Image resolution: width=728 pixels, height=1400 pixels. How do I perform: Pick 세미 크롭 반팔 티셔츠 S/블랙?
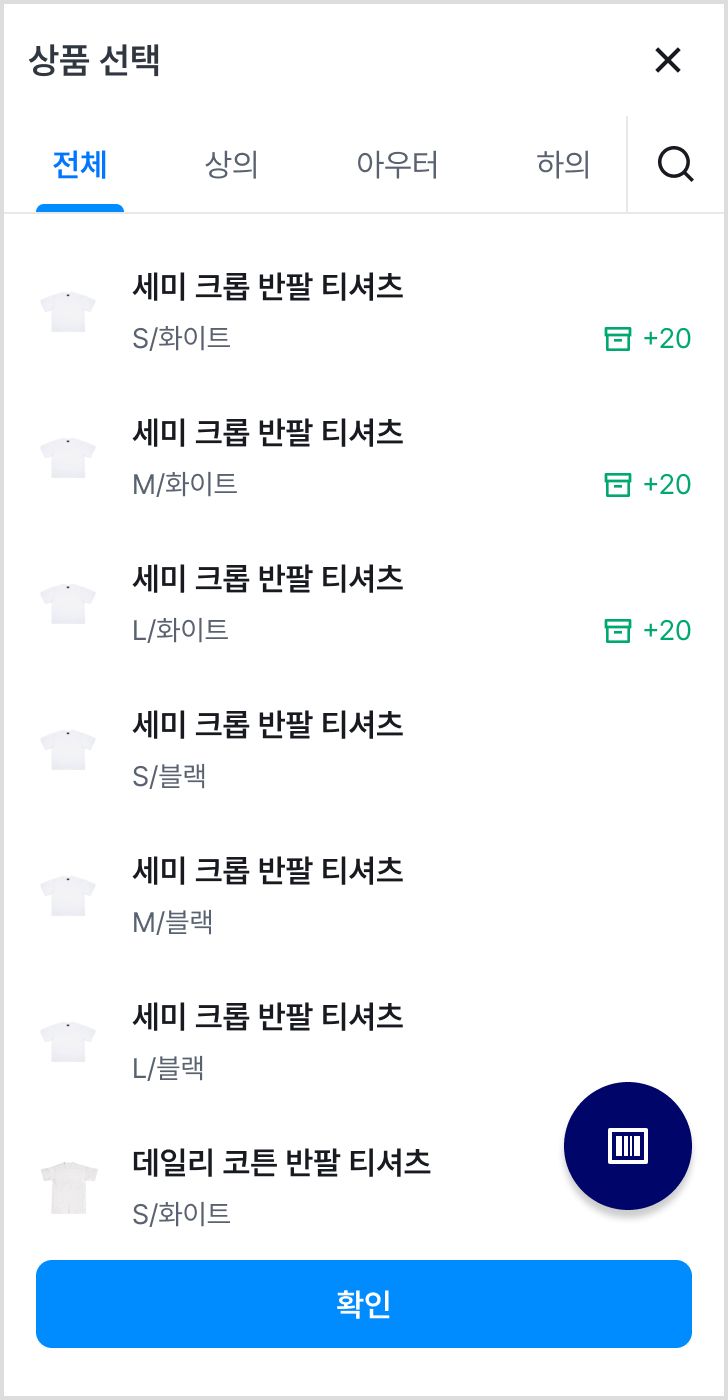click(364, 750)
